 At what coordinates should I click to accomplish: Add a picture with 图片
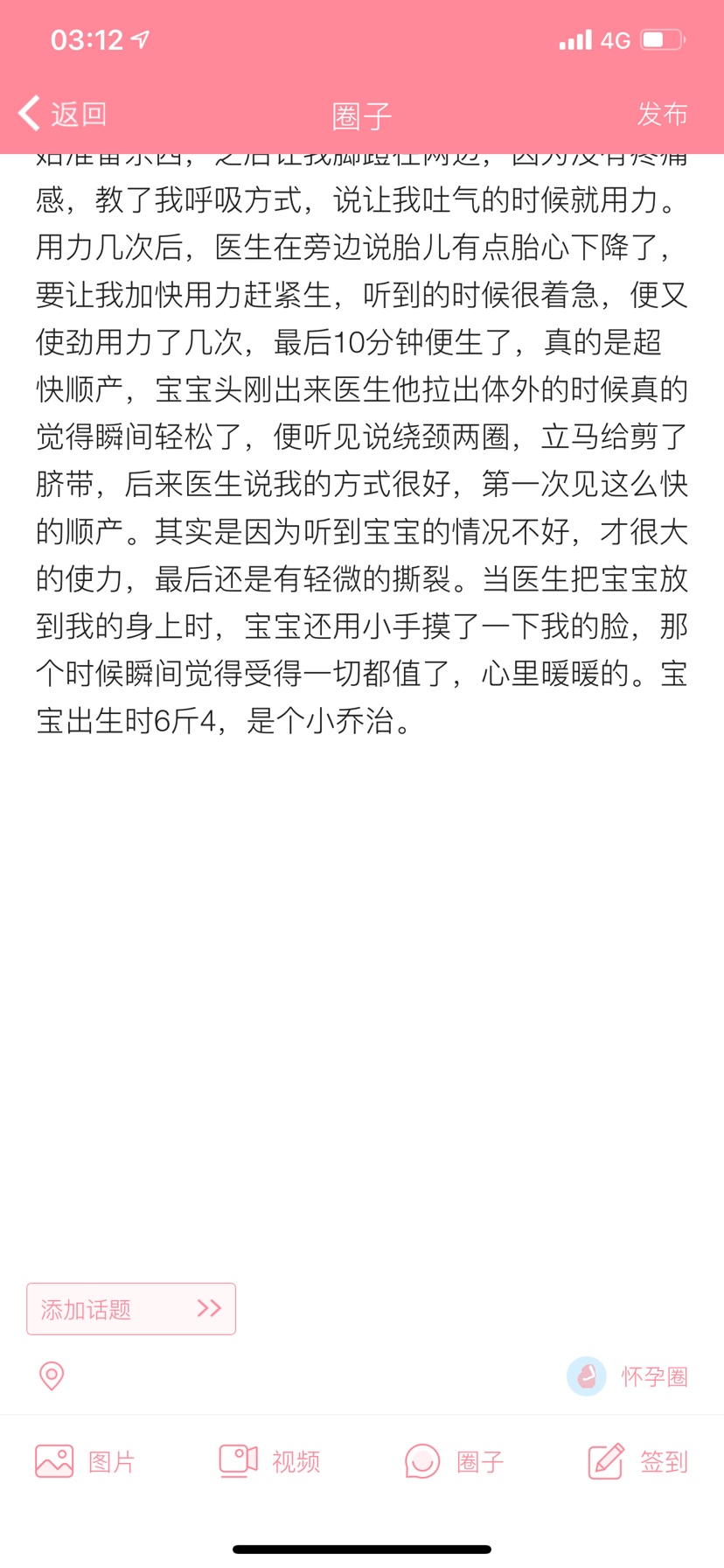click(x=85, y=1461)
